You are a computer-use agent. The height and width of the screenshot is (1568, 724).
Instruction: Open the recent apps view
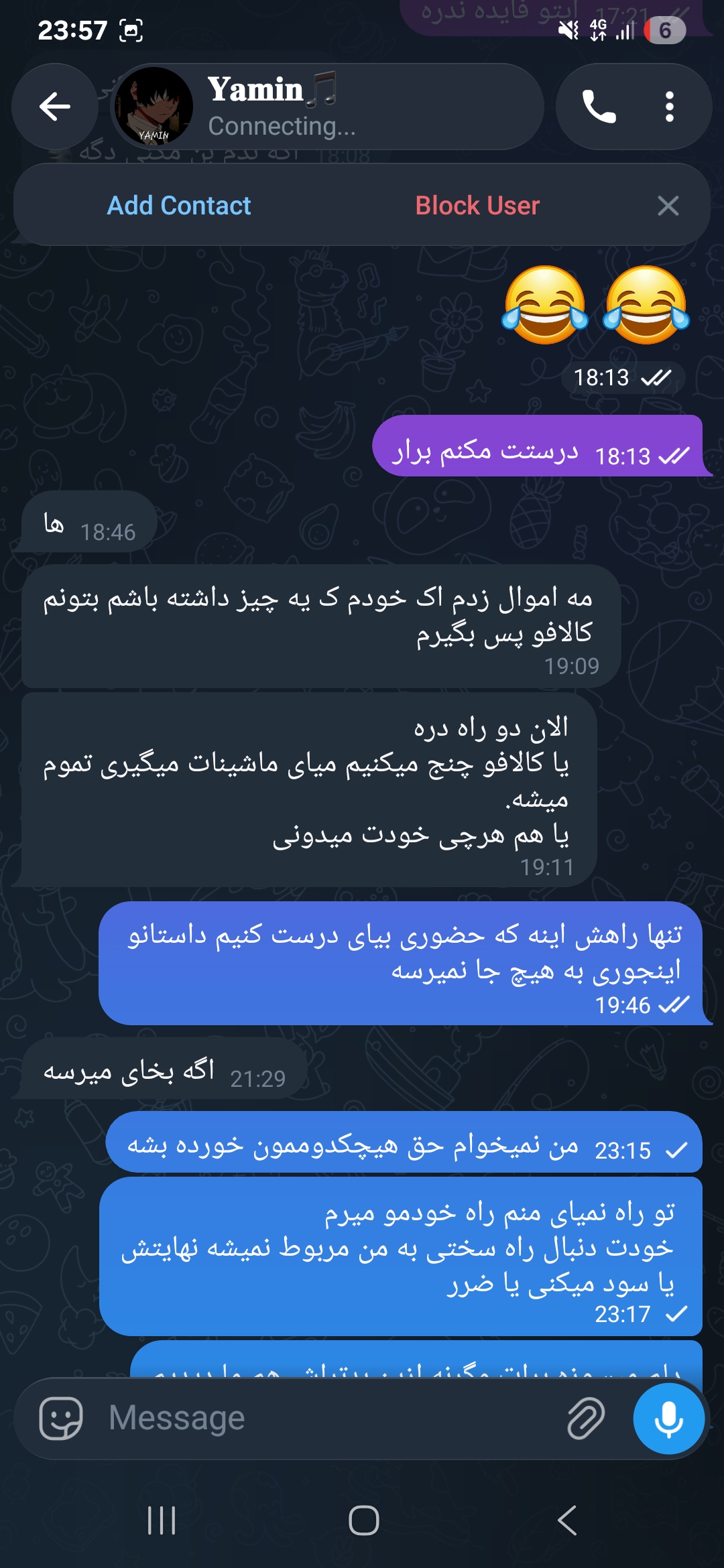162,1520
